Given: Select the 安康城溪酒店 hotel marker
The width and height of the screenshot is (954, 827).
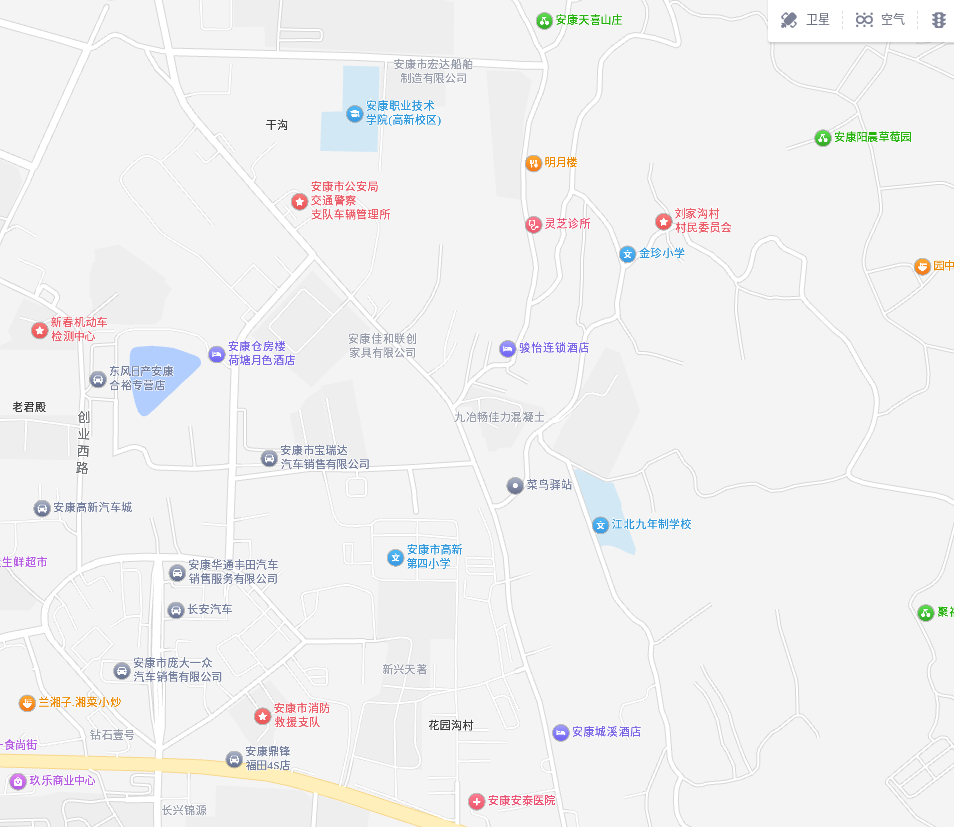Looking at the screenshot, I should coord(561,733).
